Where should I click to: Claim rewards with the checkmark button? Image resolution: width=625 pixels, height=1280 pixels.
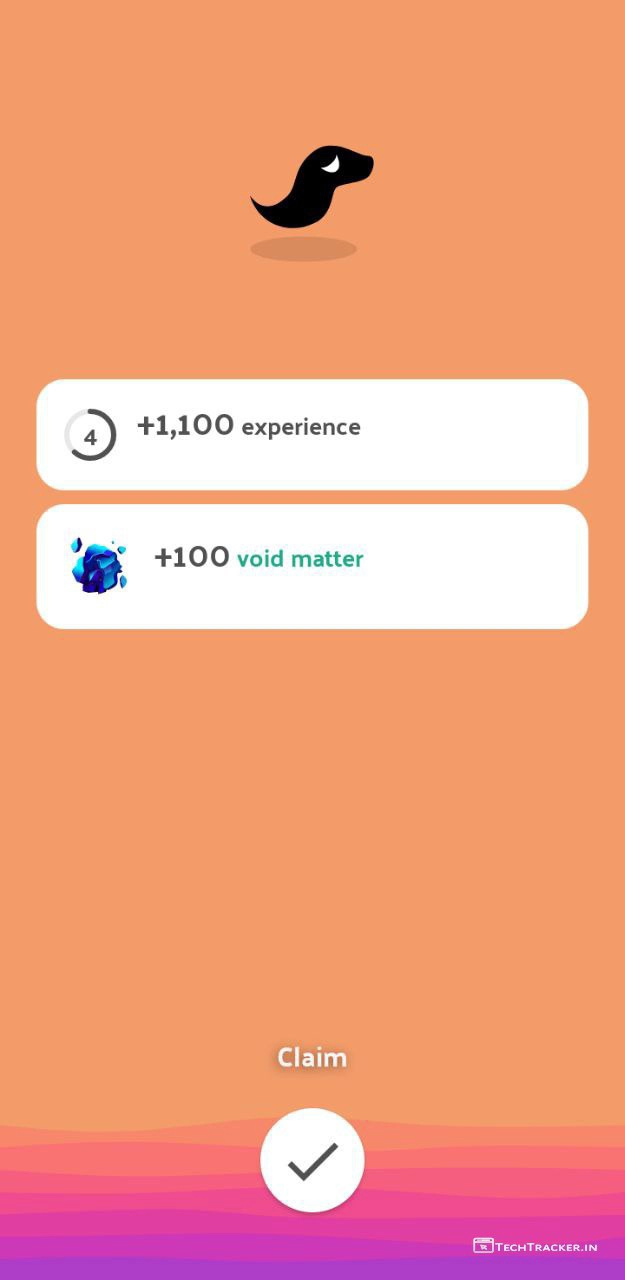pos(312,1160)
